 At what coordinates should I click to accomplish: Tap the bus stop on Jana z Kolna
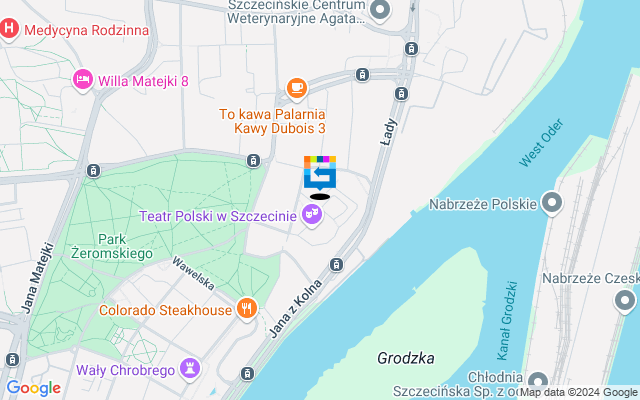[337, 264]
